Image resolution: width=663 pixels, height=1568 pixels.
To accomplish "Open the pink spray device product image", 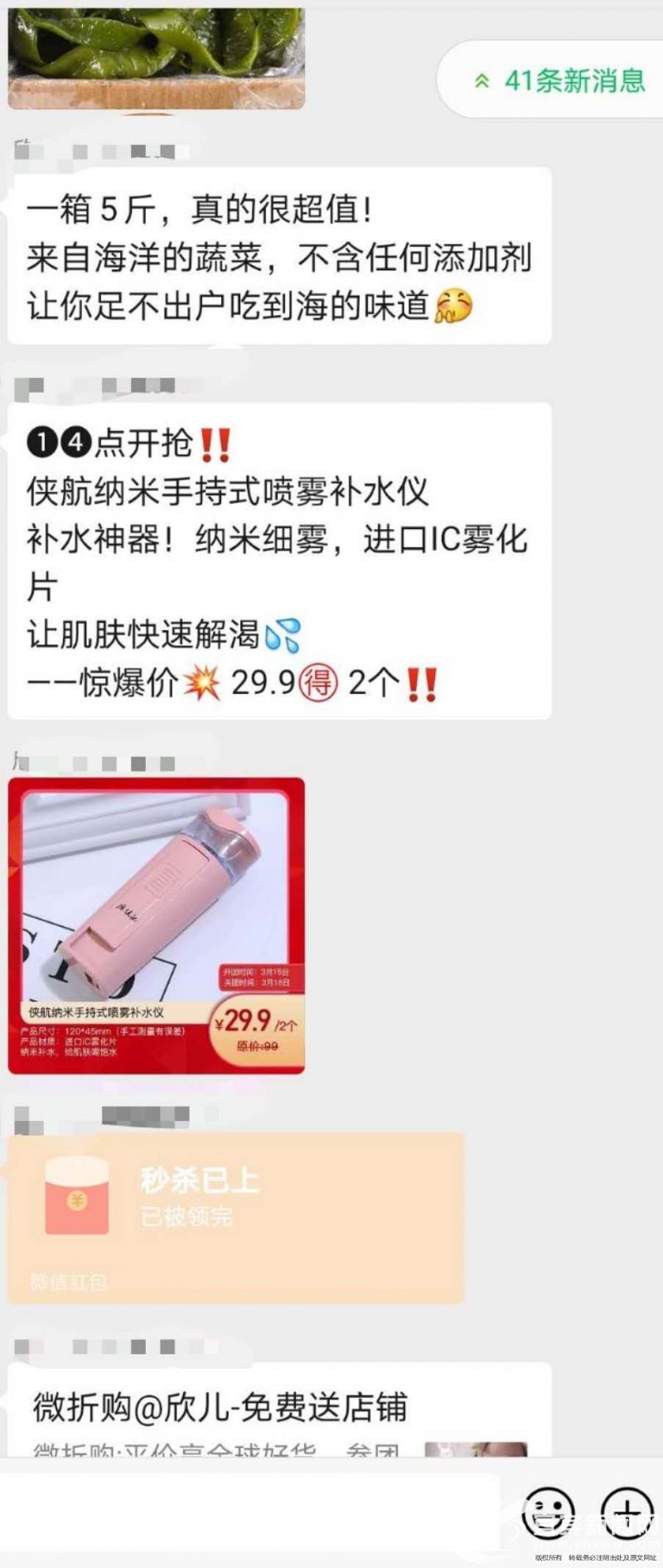I will click(x=157, y=925).
